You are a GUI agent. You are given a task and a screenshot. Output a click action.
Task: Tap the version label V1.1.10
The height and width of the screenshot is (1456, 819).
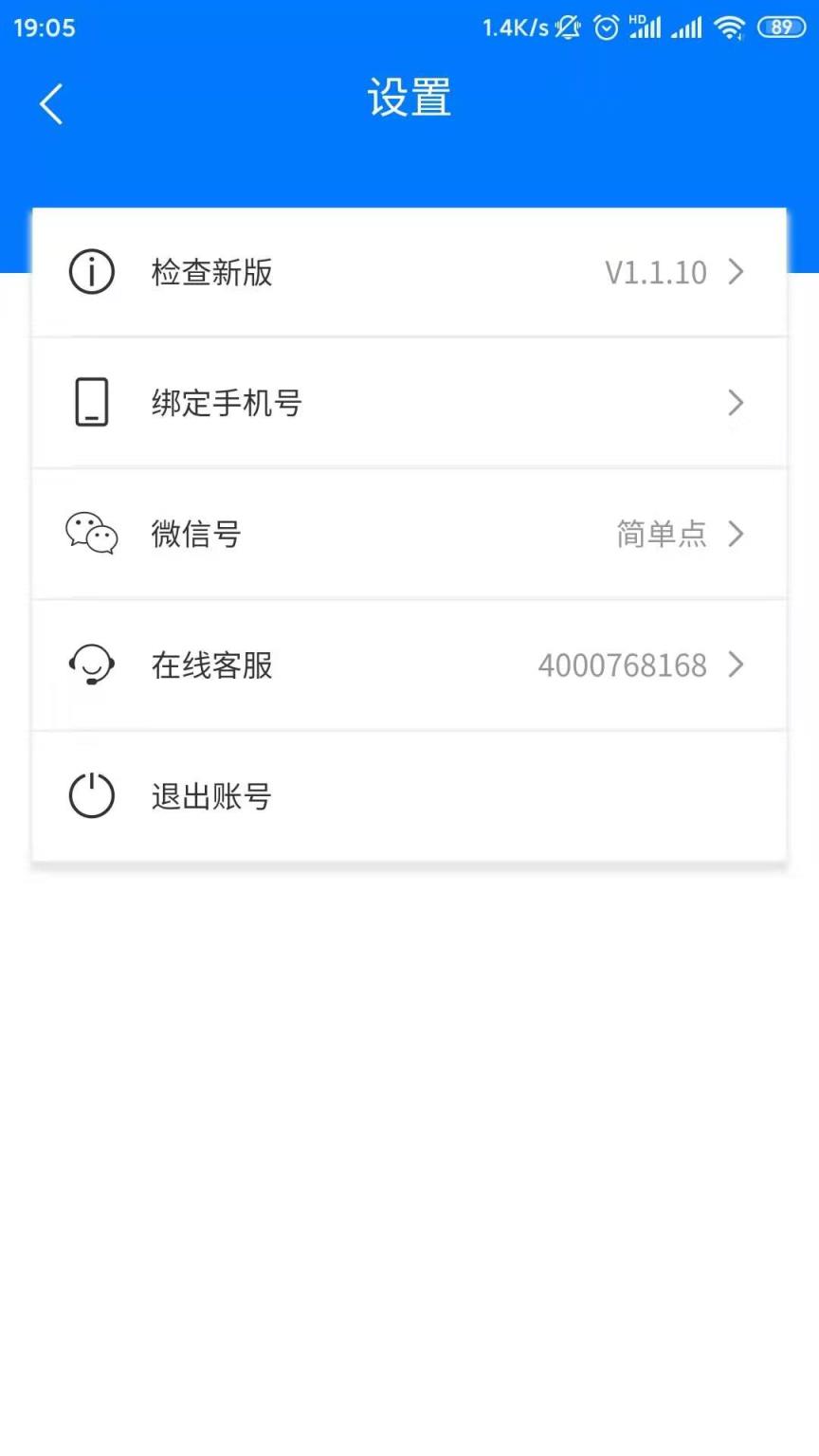(x=656, y=272)
